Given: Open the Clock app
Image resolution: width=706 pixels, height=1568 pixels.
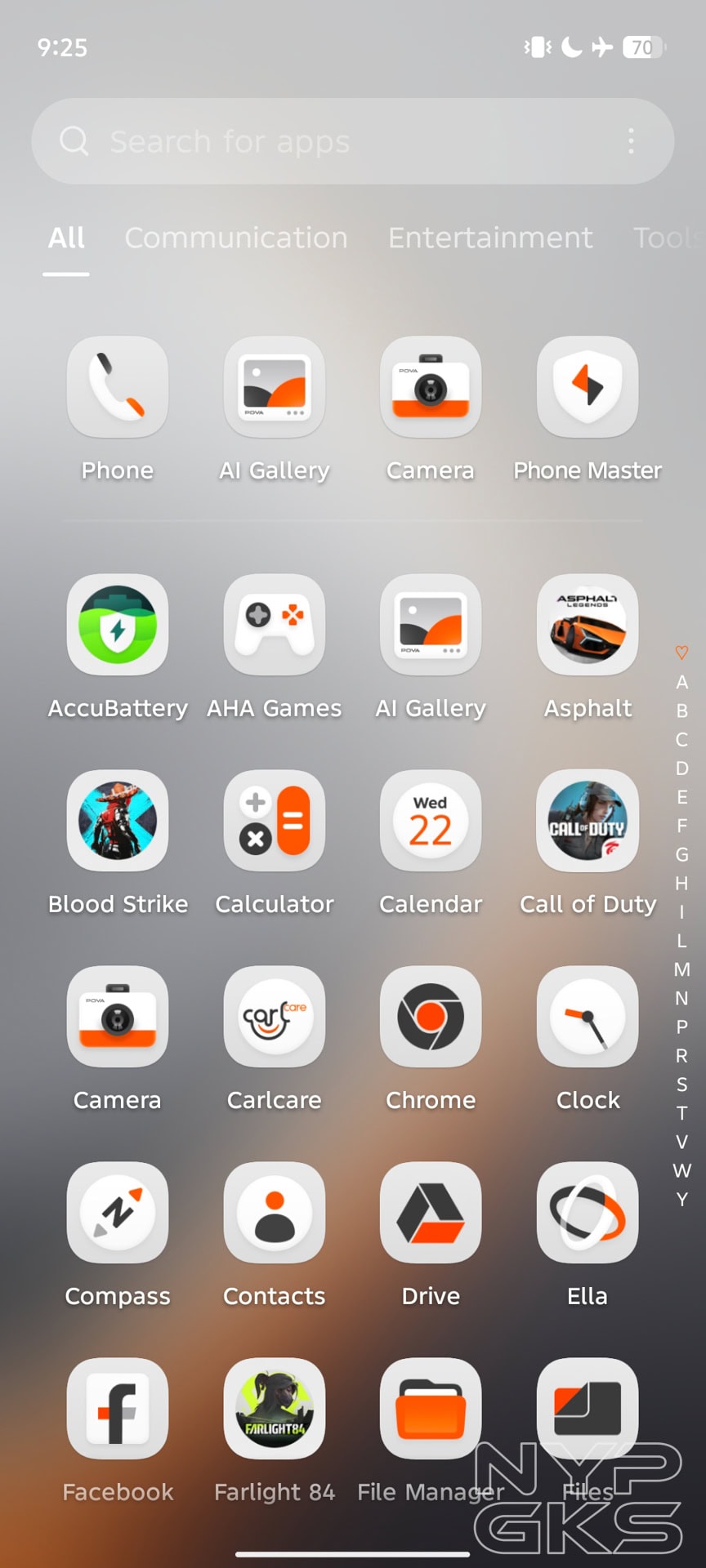Looking at the screenshot, I should point(588,1017).
